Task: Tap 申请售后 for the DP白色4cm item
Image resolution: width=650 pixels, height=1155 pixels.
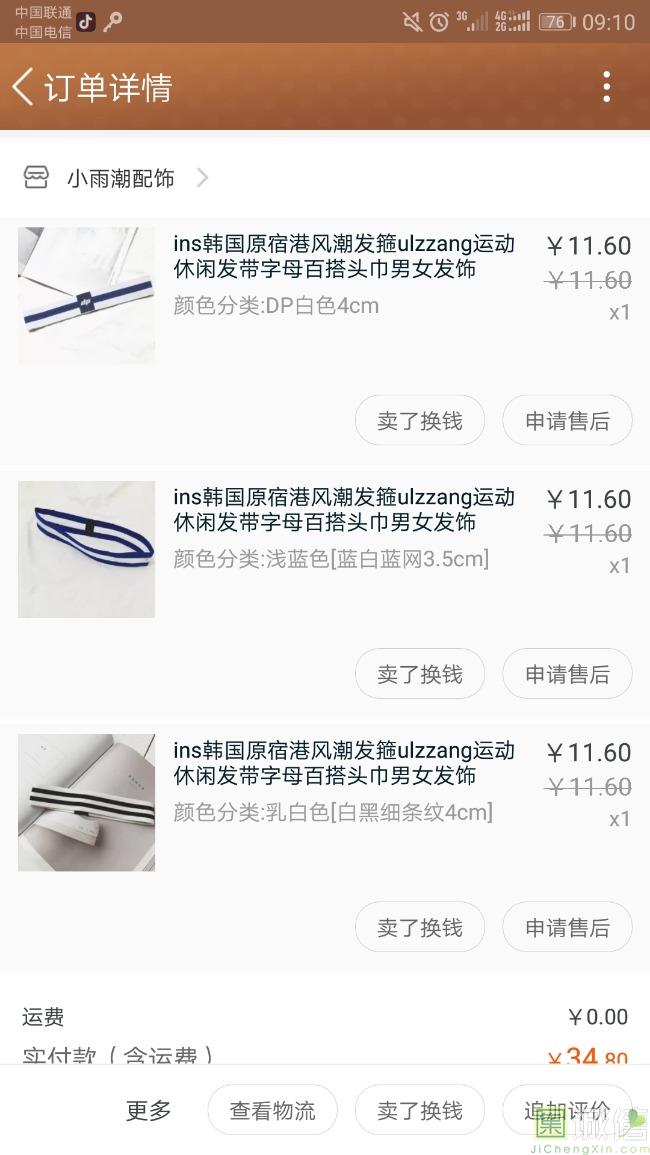Action: pos(567,421)
